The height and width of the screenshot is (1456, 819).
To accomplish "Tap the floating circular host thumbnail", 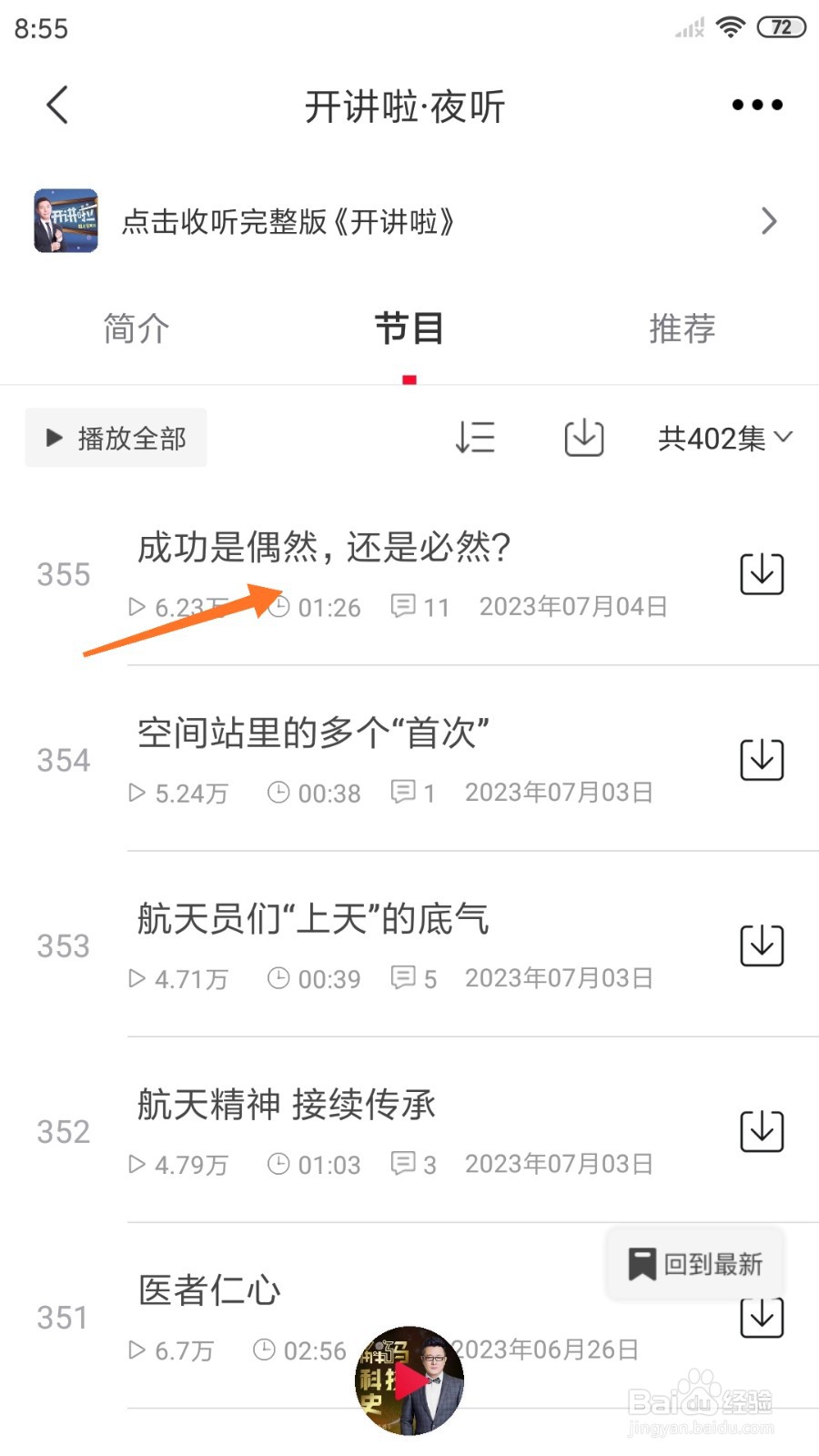I will tap(409, 1381).
